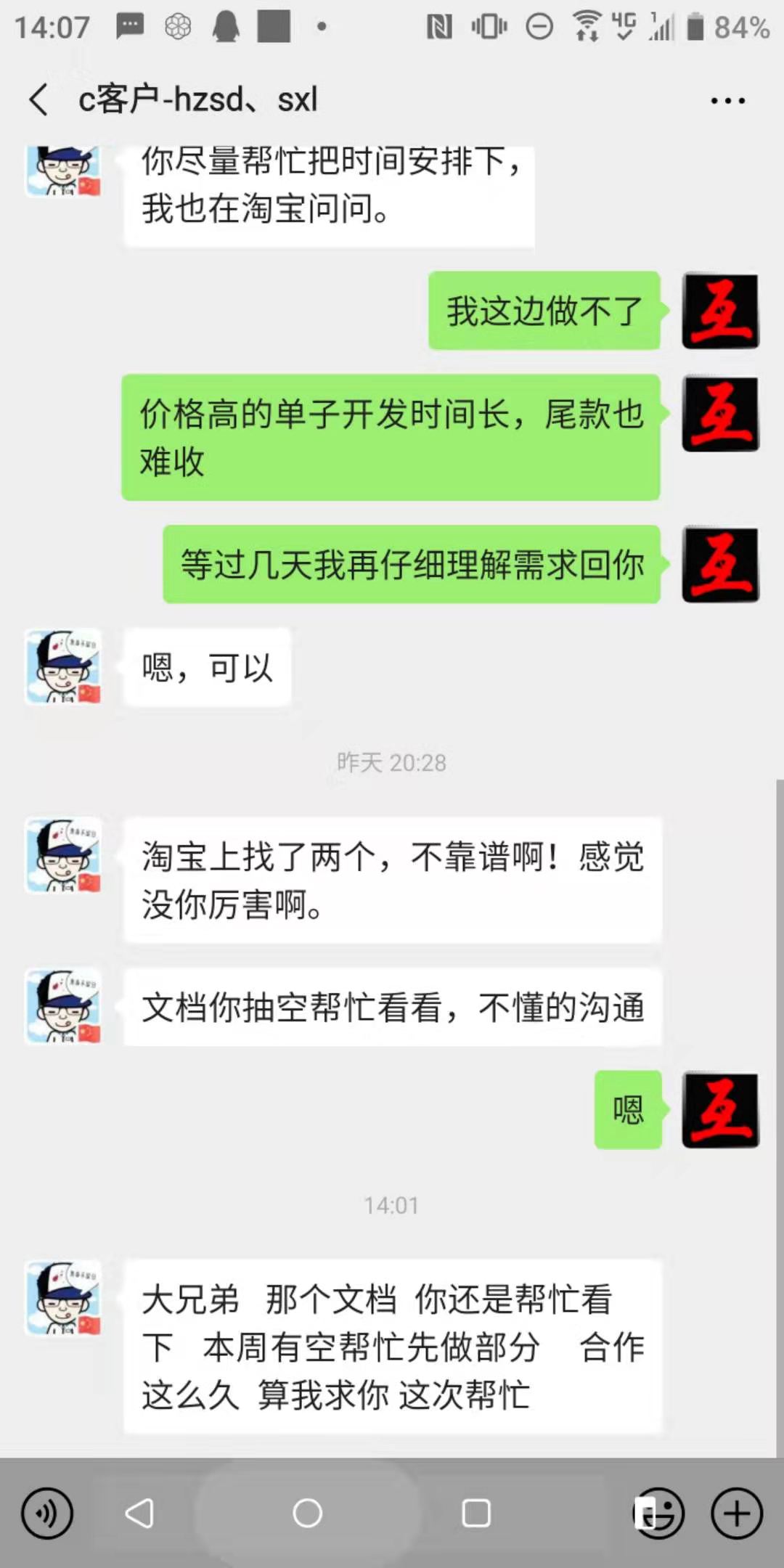This screenshot has height=1568, width=784.
Task: Tap the plus icon to add attachment
Action: point(736,1513)
